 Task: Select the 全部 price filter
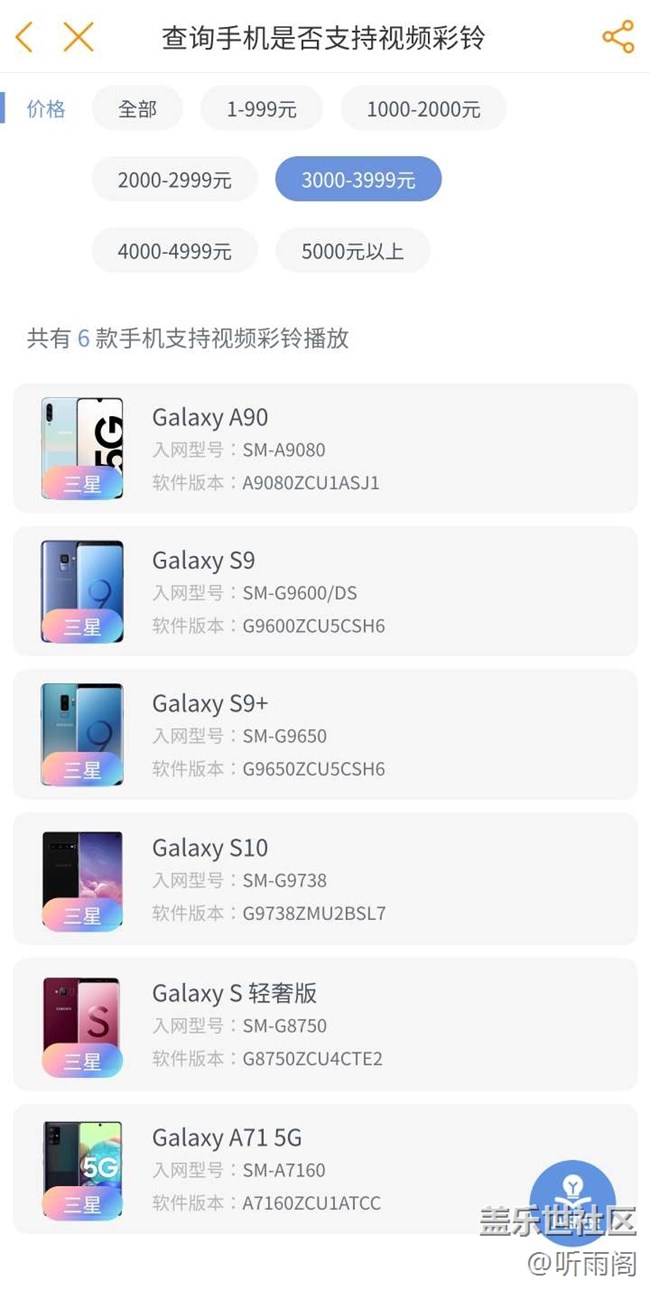[137, 109]
